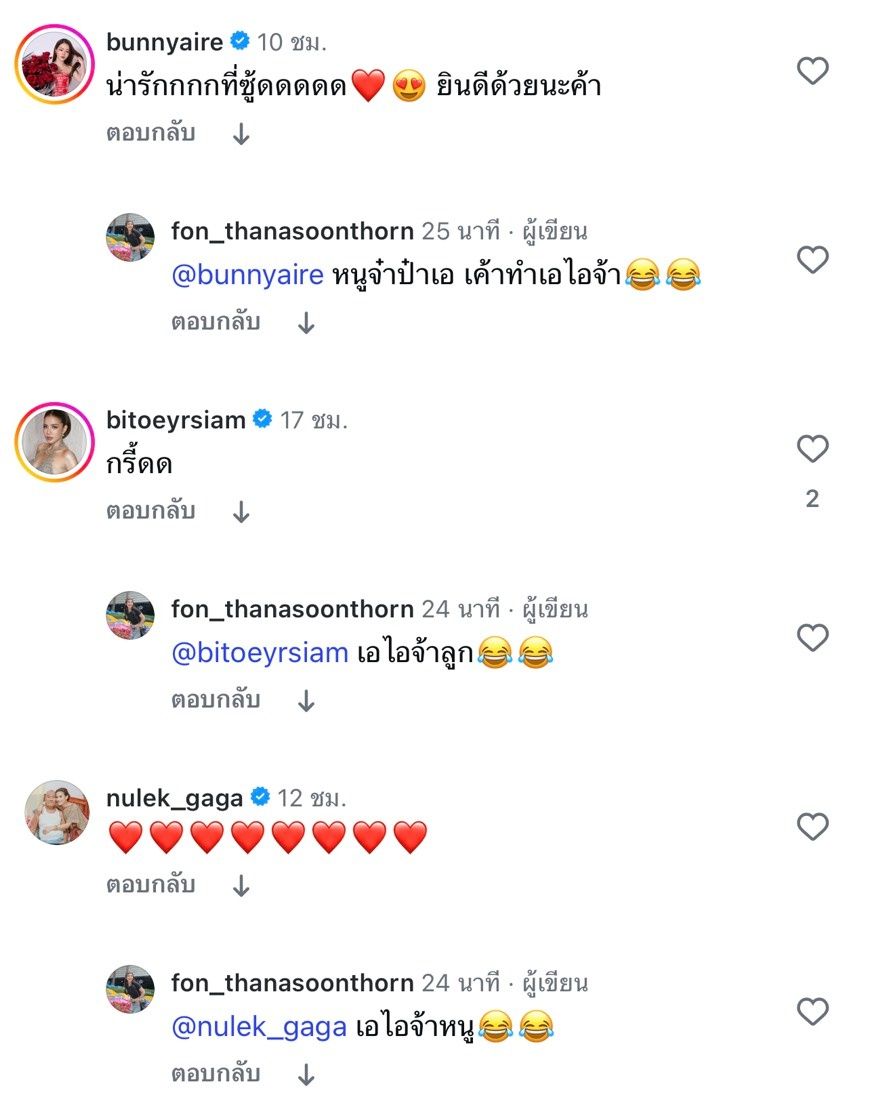The image size is (870, 1120).
Task: Like the reply mentioning @bitoeyrsiam
Action: (813, 637)
